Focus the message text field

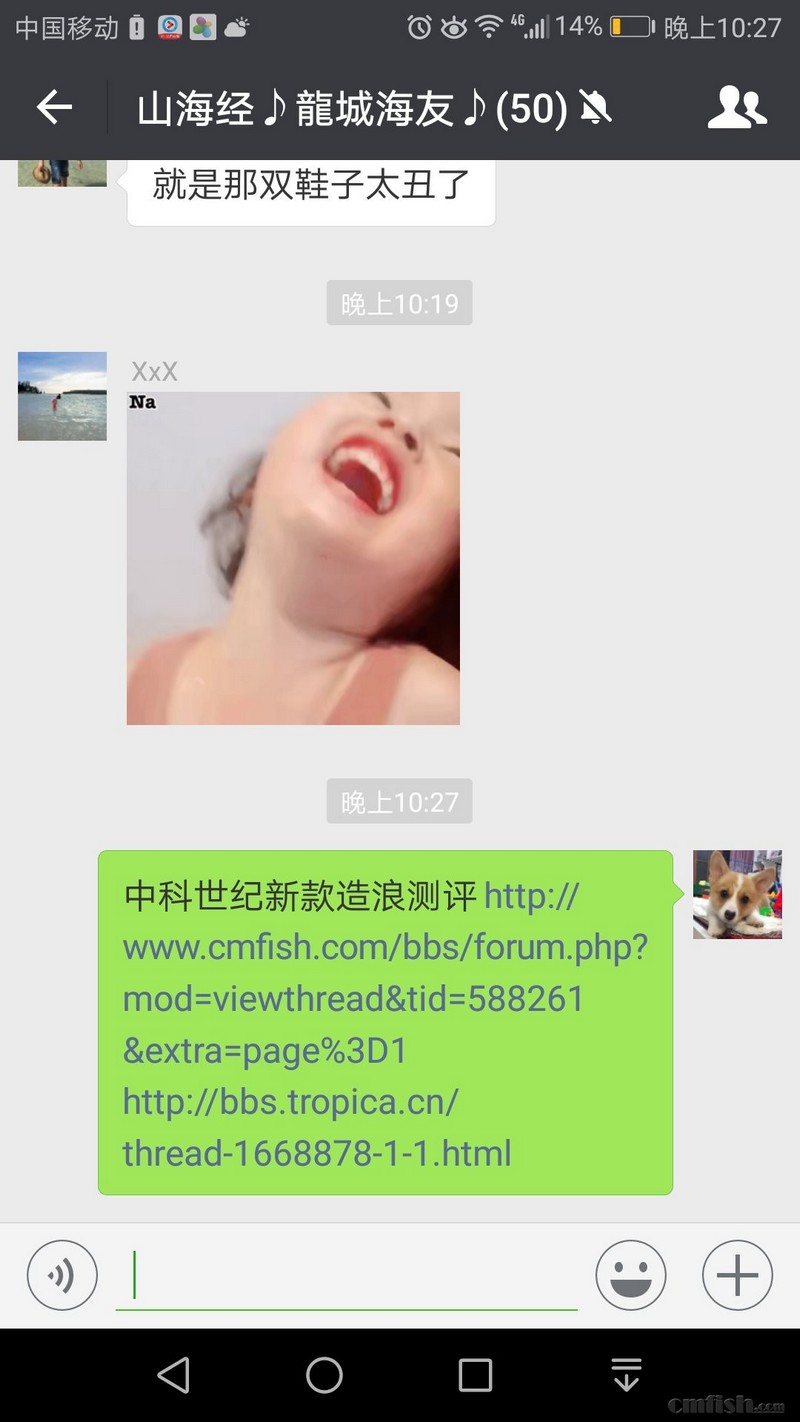(346, 1276)
